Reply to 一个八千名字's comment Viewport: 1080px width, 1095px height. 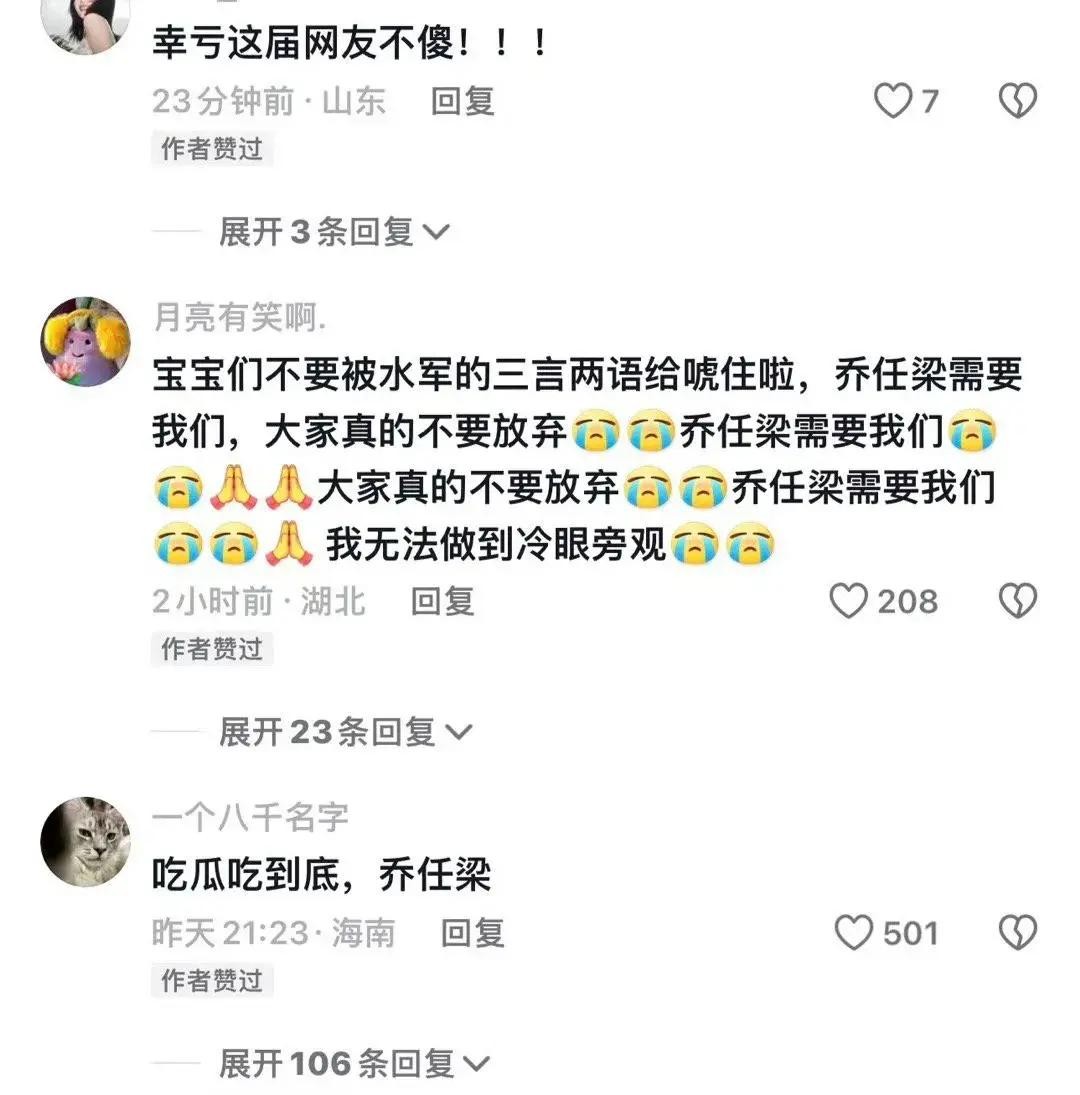pos(472,933)
